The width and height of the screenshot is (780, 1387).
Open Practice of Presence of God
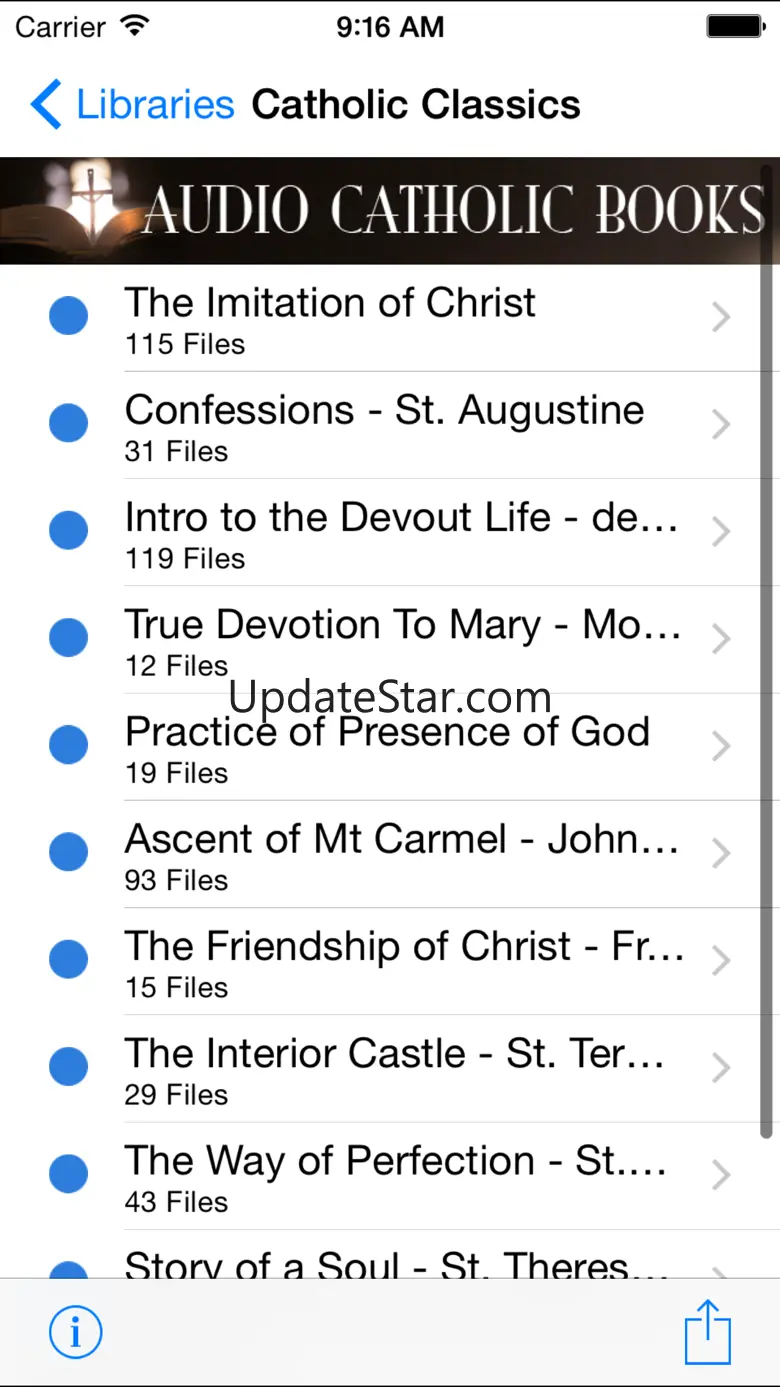coord(400,747)
